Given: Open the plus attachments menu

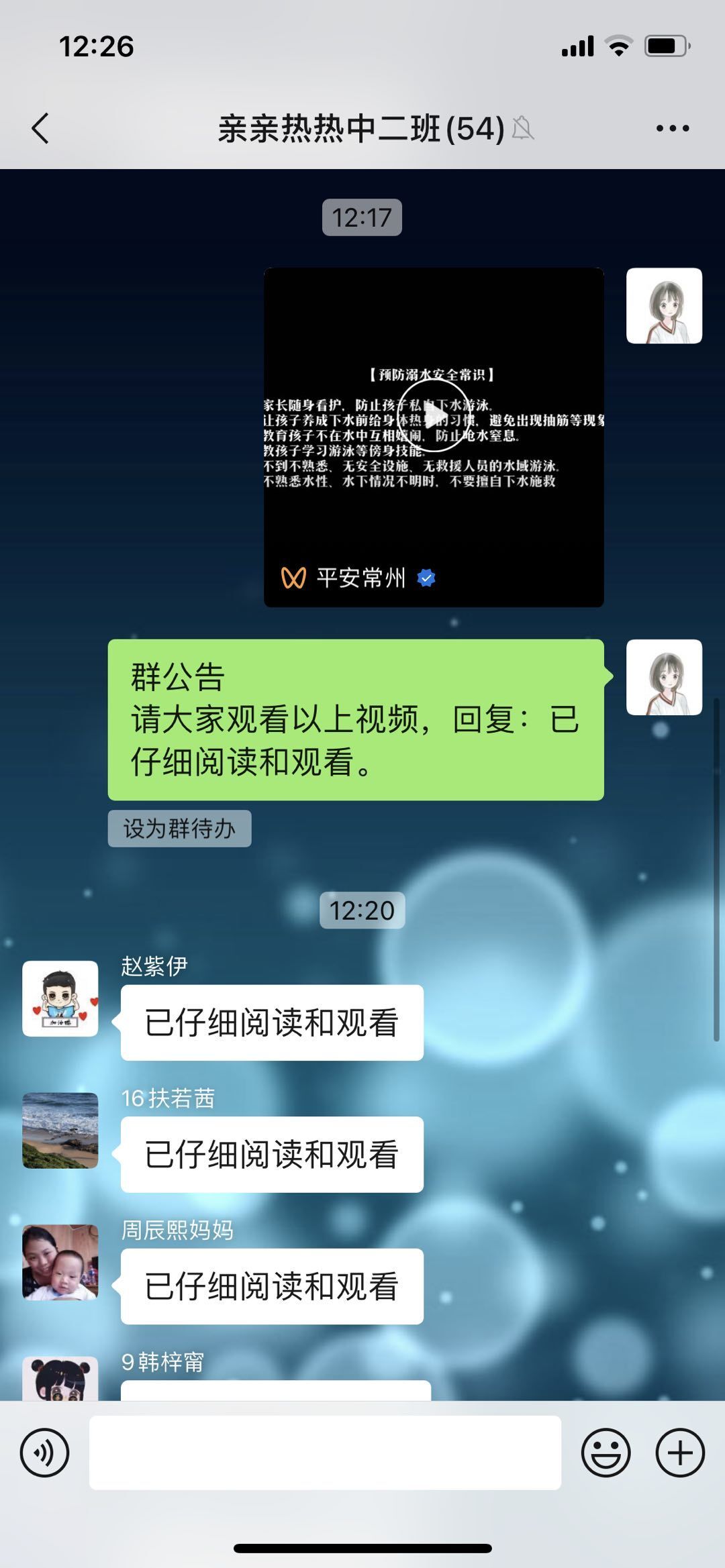Looking at the screenshot, I should coord(679,1453).
